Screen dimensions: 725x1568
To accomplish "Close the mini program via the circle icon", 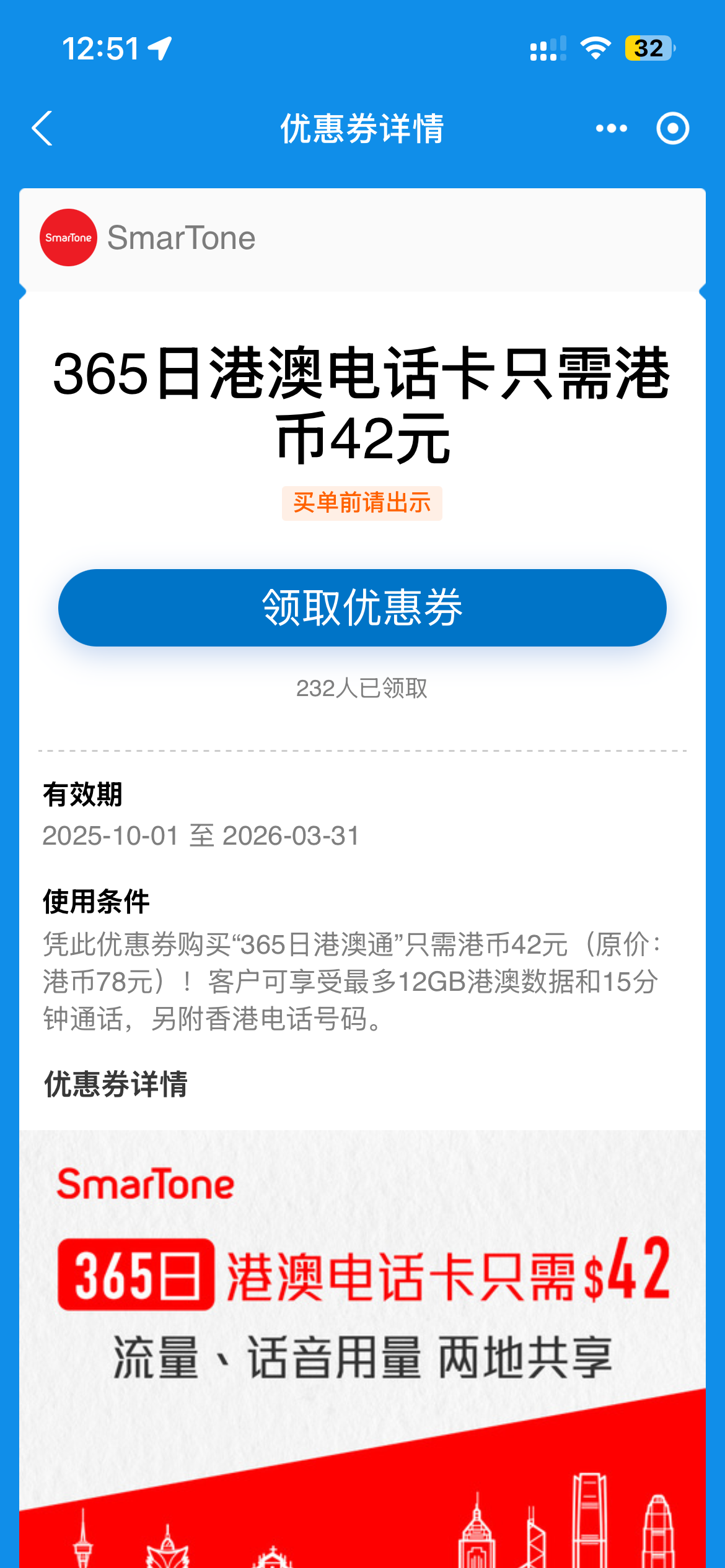I will 672,129.
